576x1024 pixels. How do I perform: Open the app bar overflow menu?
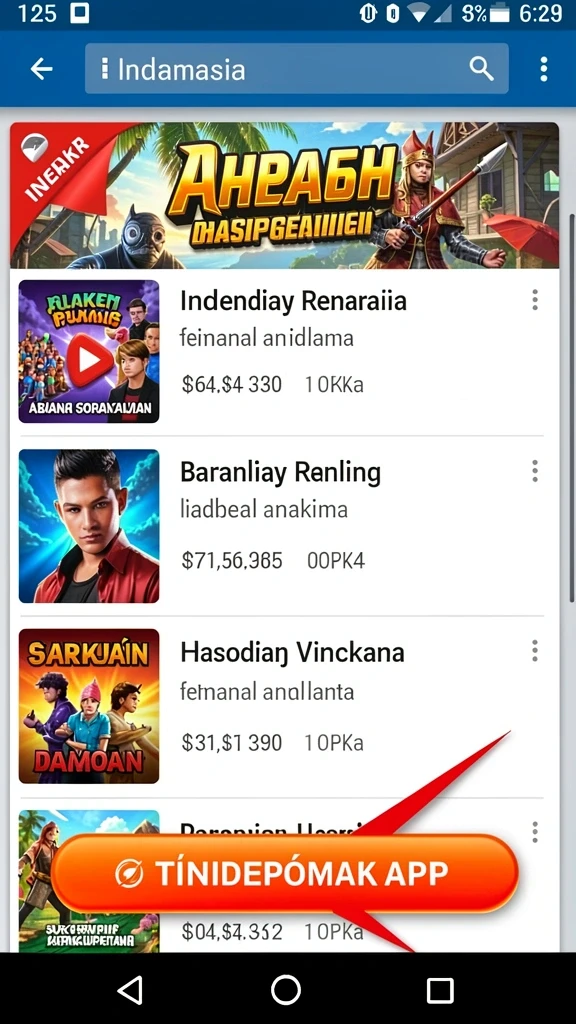pos(543,69)
